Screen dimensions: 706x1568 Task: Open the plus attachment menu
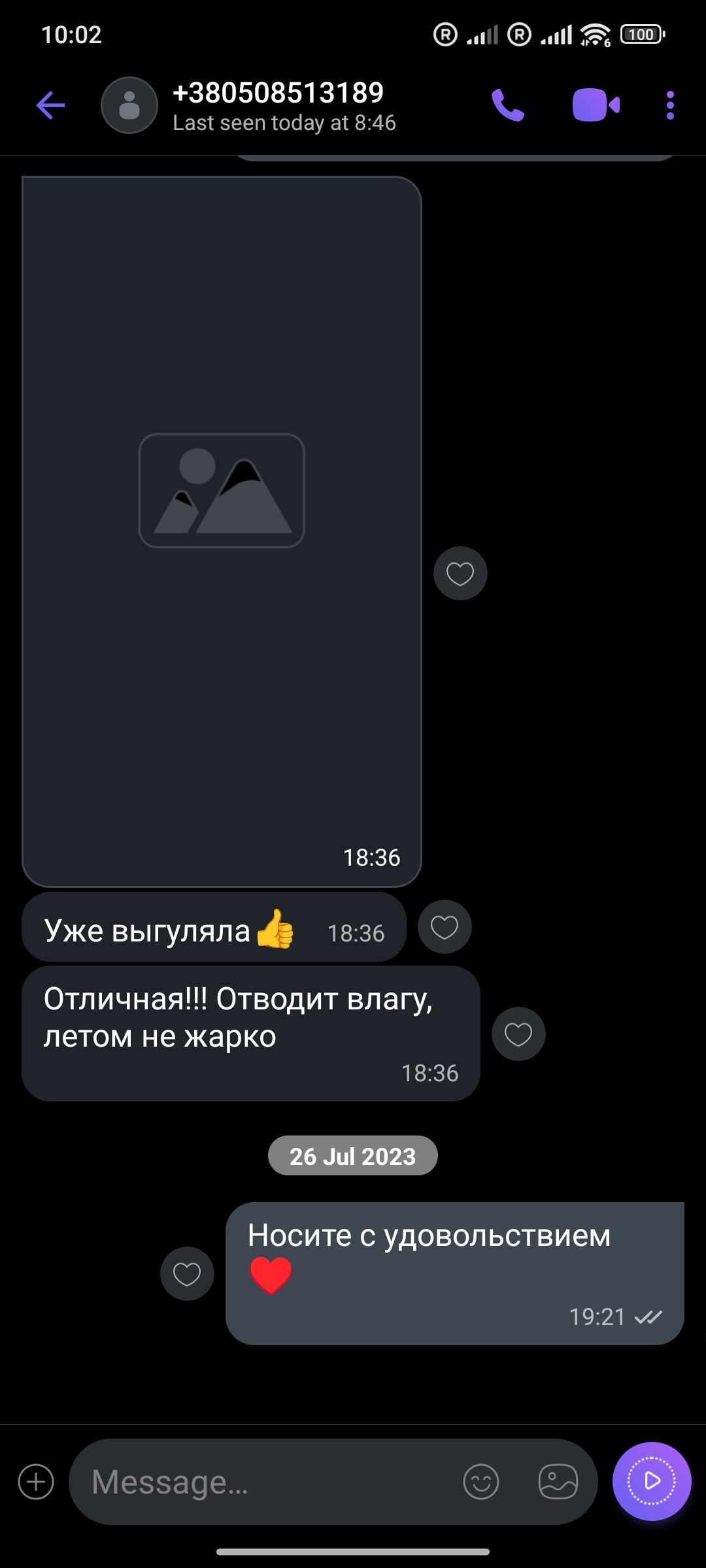pyautogui.click(x=36, y=1482)
